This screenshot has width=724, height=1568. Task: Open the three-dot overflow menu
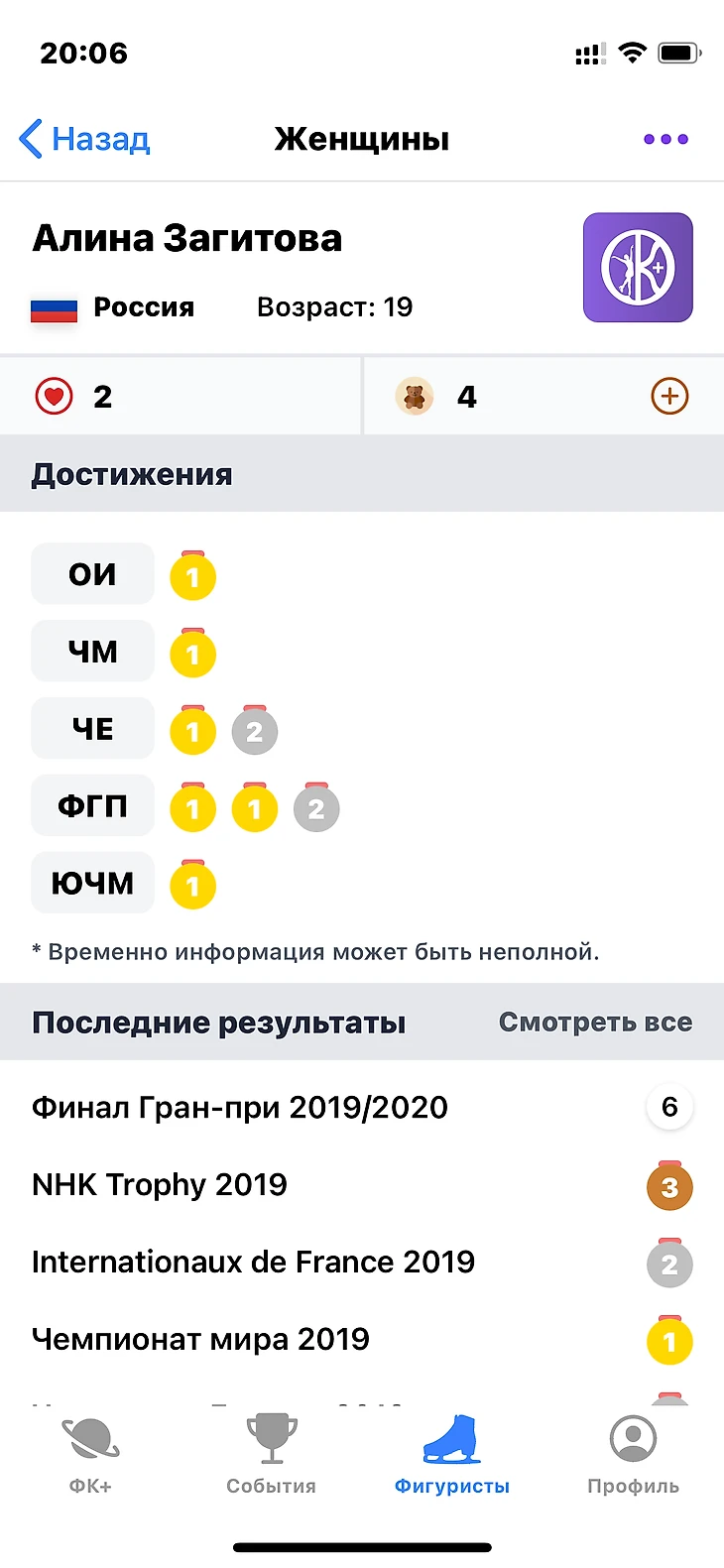(665, 139)
